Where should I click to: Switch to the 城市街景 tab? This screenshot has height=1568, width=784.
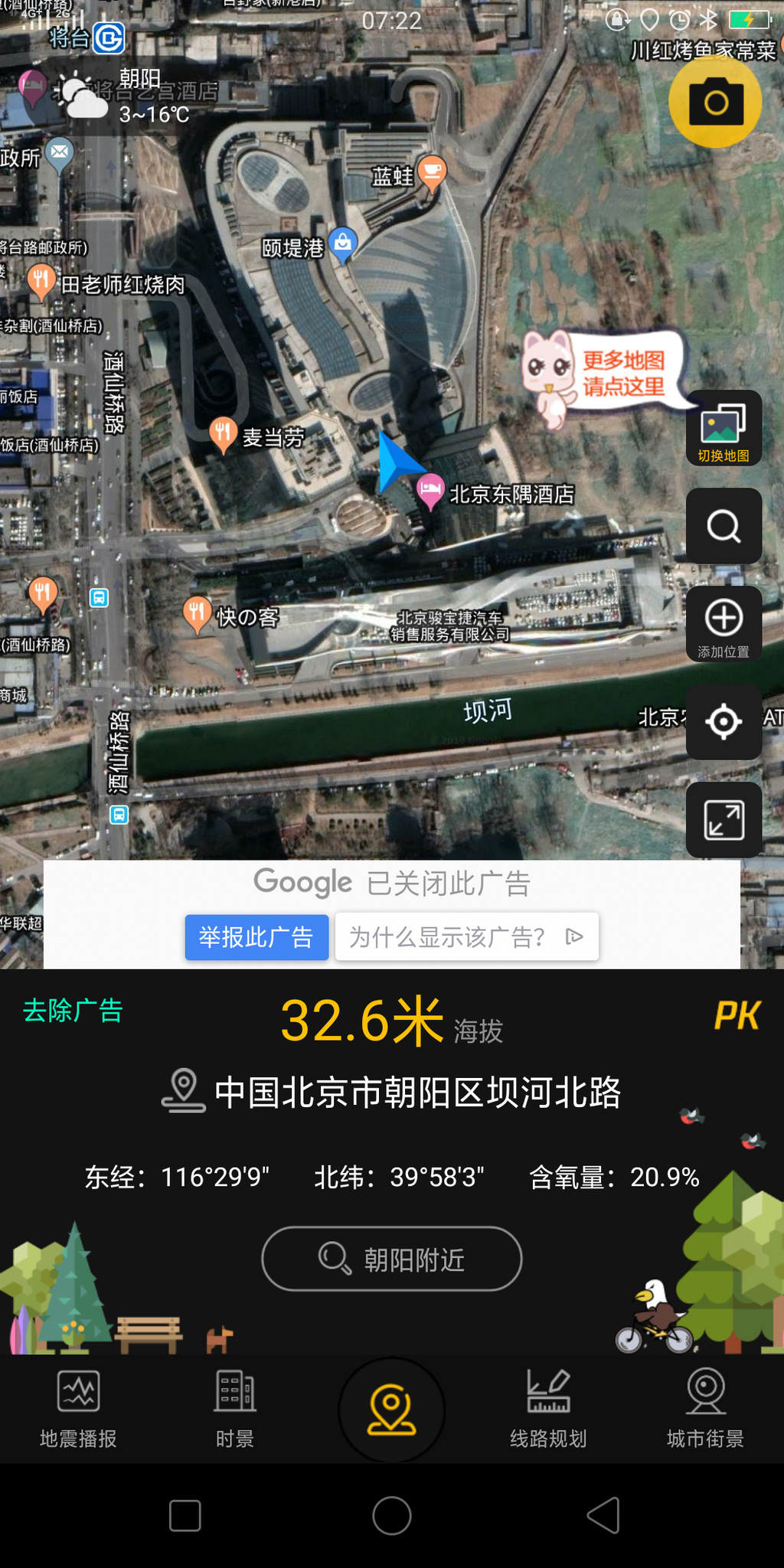tap(705, 1410)
